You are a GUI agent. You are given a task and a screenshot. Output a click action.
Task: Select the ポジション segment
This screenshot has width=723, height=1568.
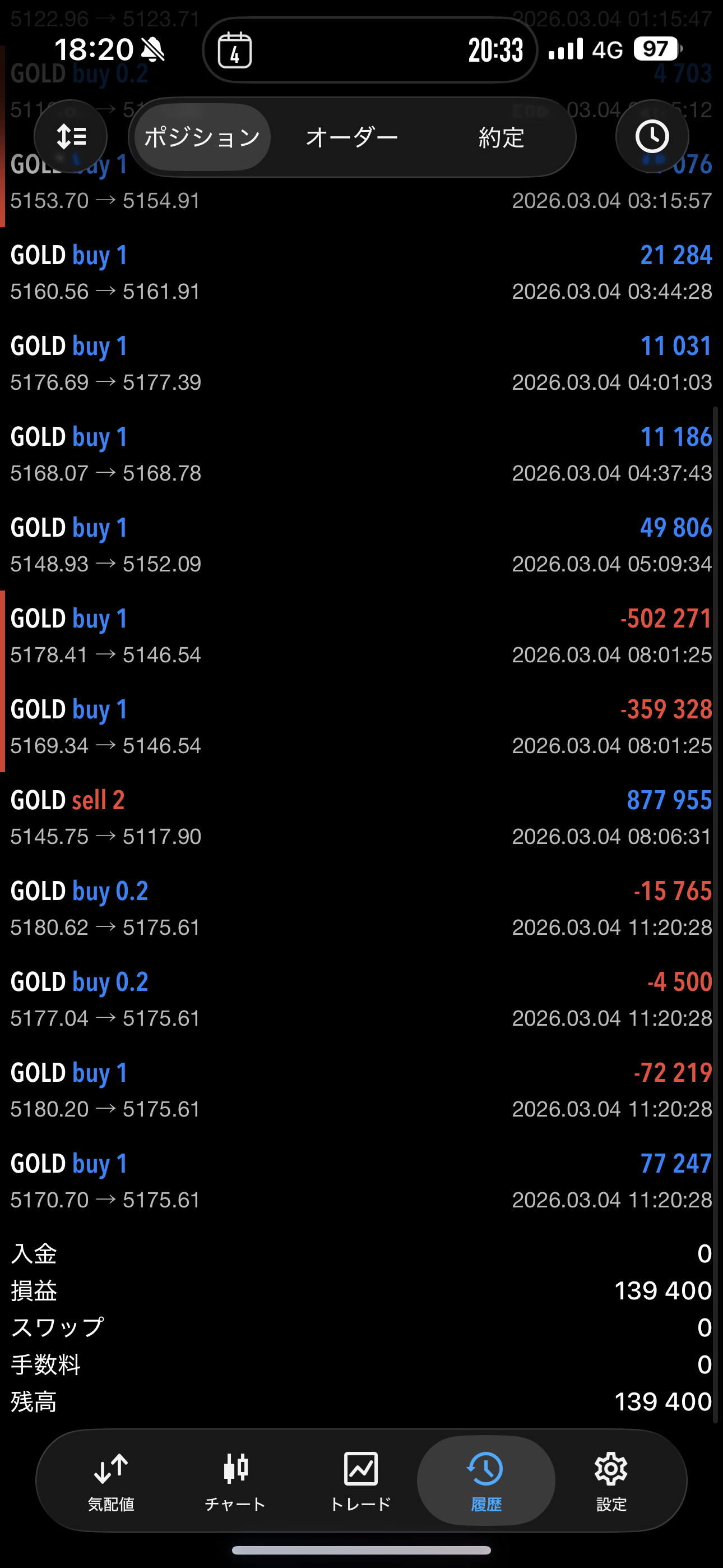[x=202, y=137]
